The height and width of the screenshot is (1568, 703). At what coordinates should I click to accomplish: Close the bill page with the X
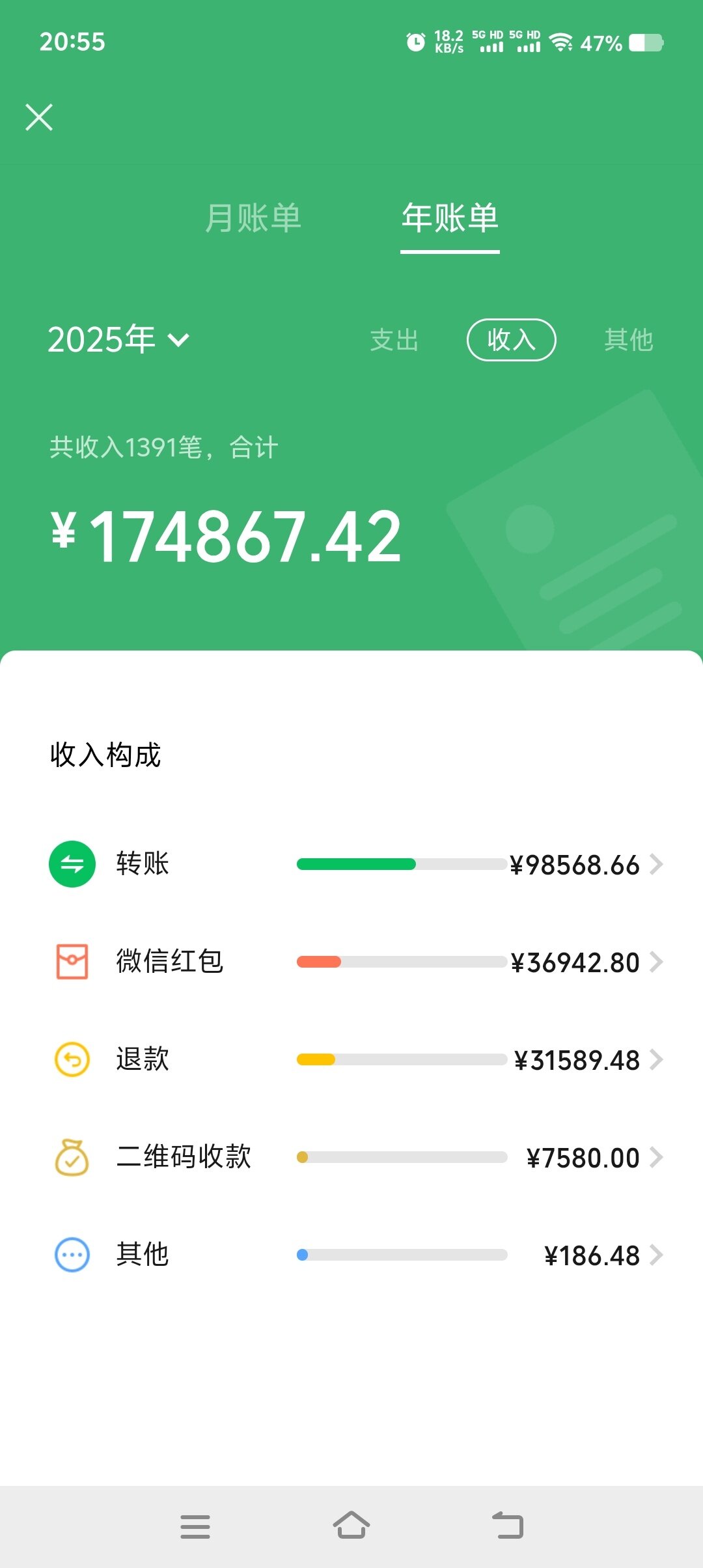coord(39,118)
